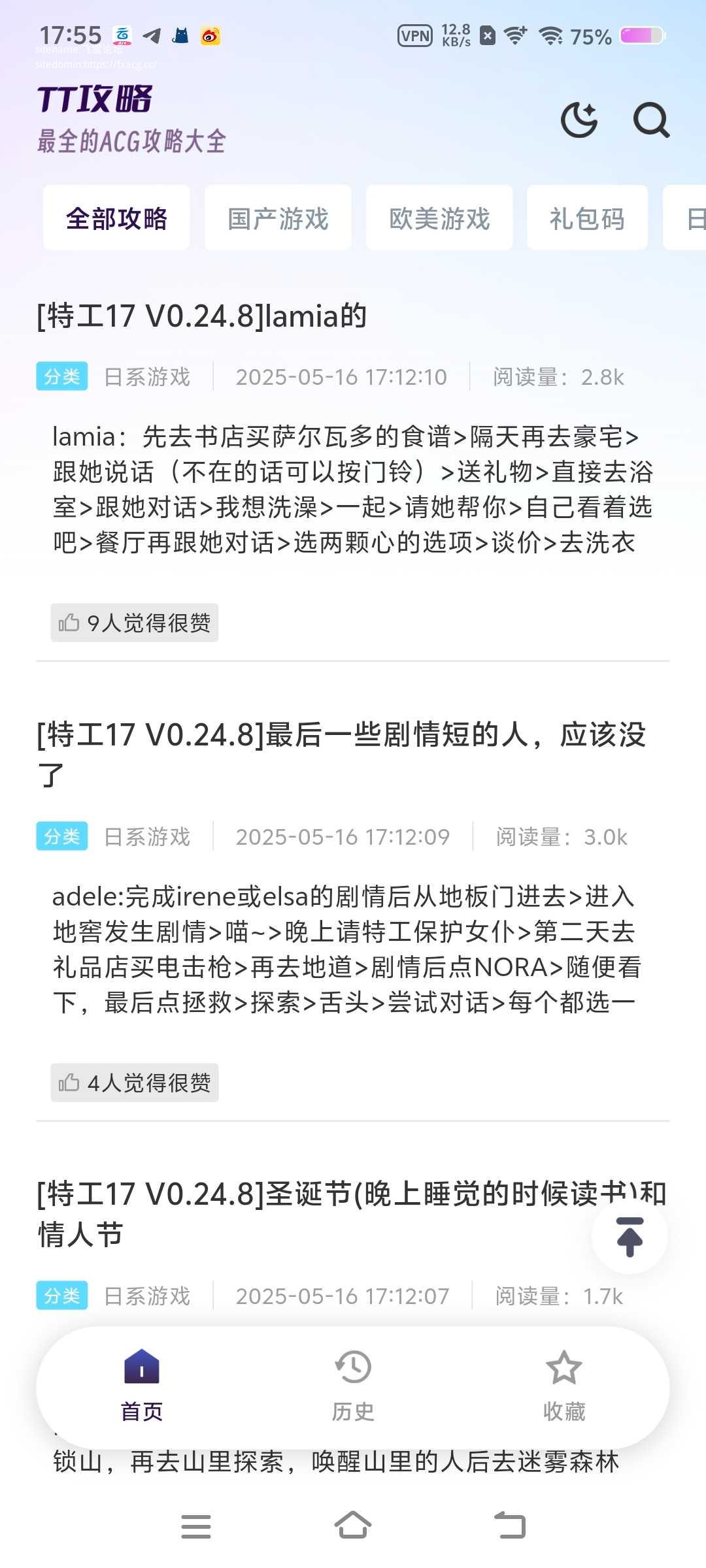Click the 全部攻略 button
This screenshot has height=1568, width=706.
tap(116, 218)
